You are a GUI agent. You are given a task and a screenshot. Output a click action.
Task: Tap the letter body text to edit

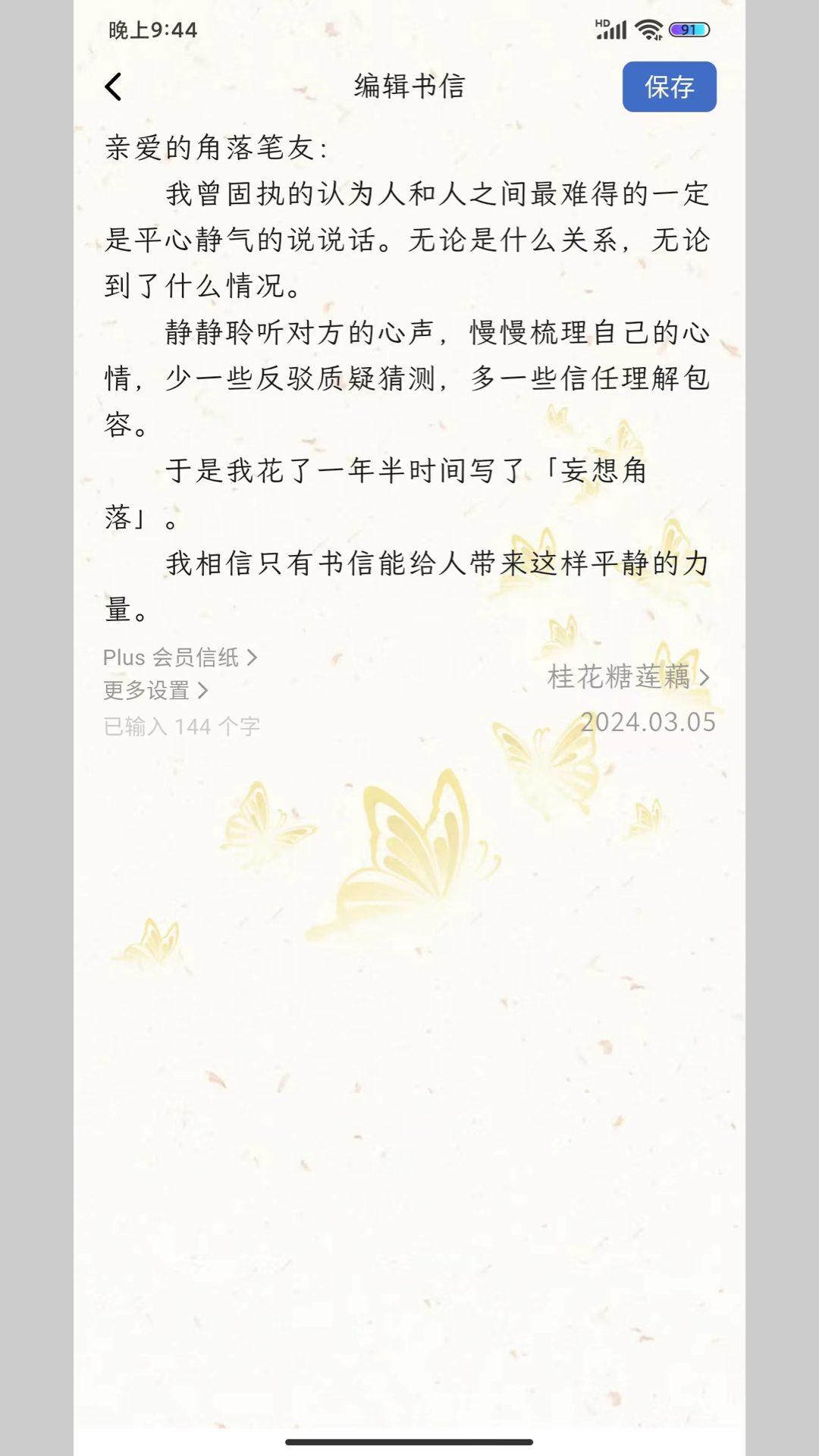click(x=408, y=379)
